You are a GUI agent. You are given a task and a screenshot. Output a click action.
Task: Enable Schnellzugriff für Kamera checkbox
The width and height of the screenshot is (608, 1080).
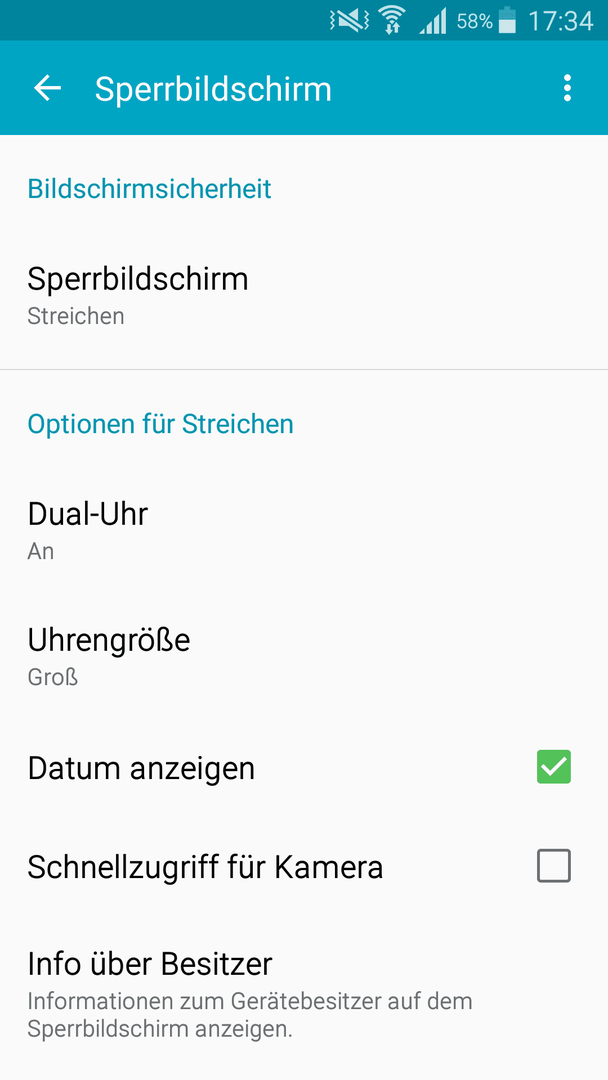(x=554, y=866)
